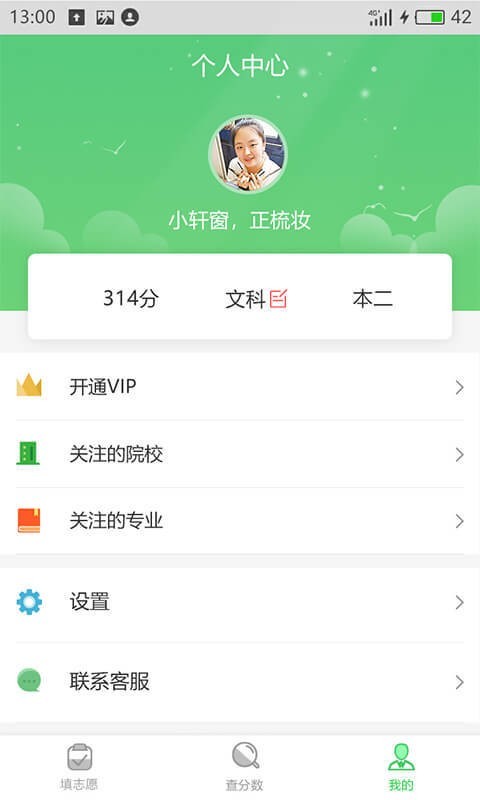This screenshot has width=480, height=800.
Task: Select the 我的 tab
Action: pyautogui.click(x=401, y=767)
